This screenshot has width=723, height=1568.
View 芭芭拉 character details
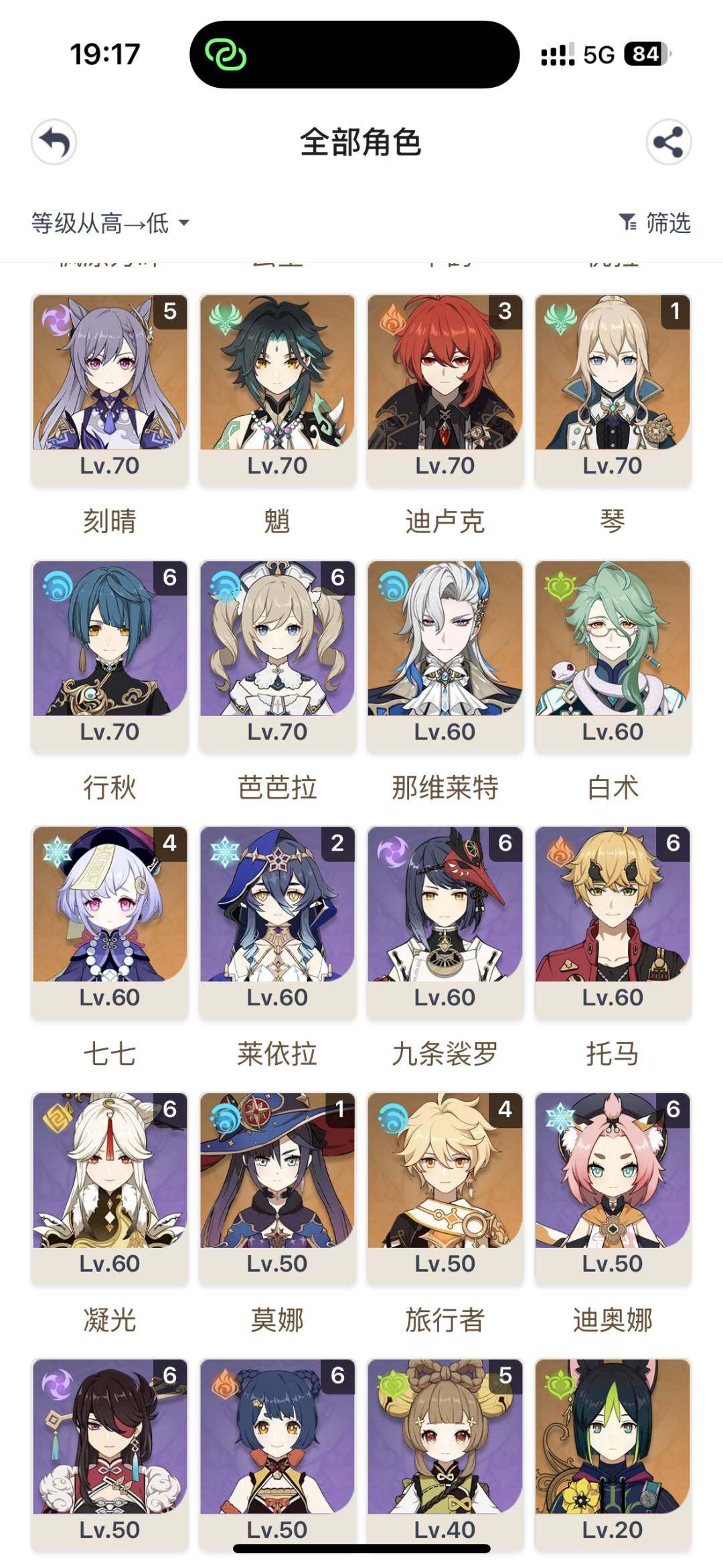277,654
